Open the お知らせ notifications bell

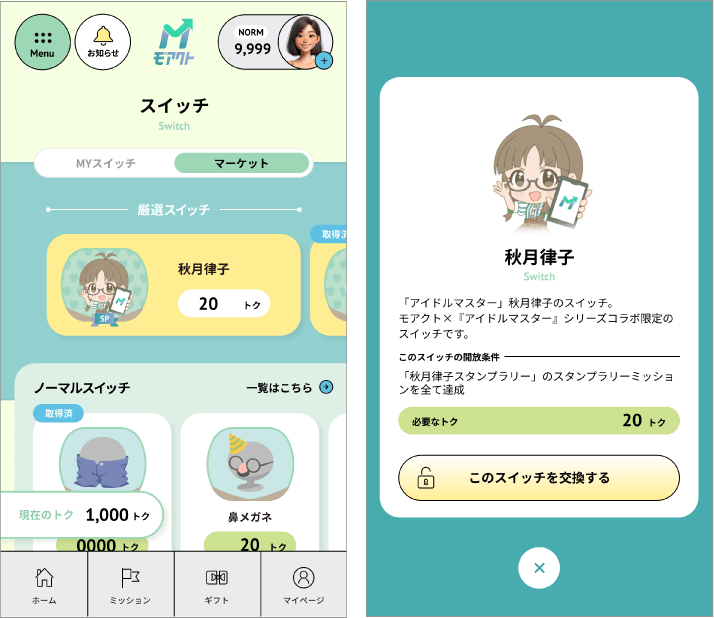click(102, 42)
